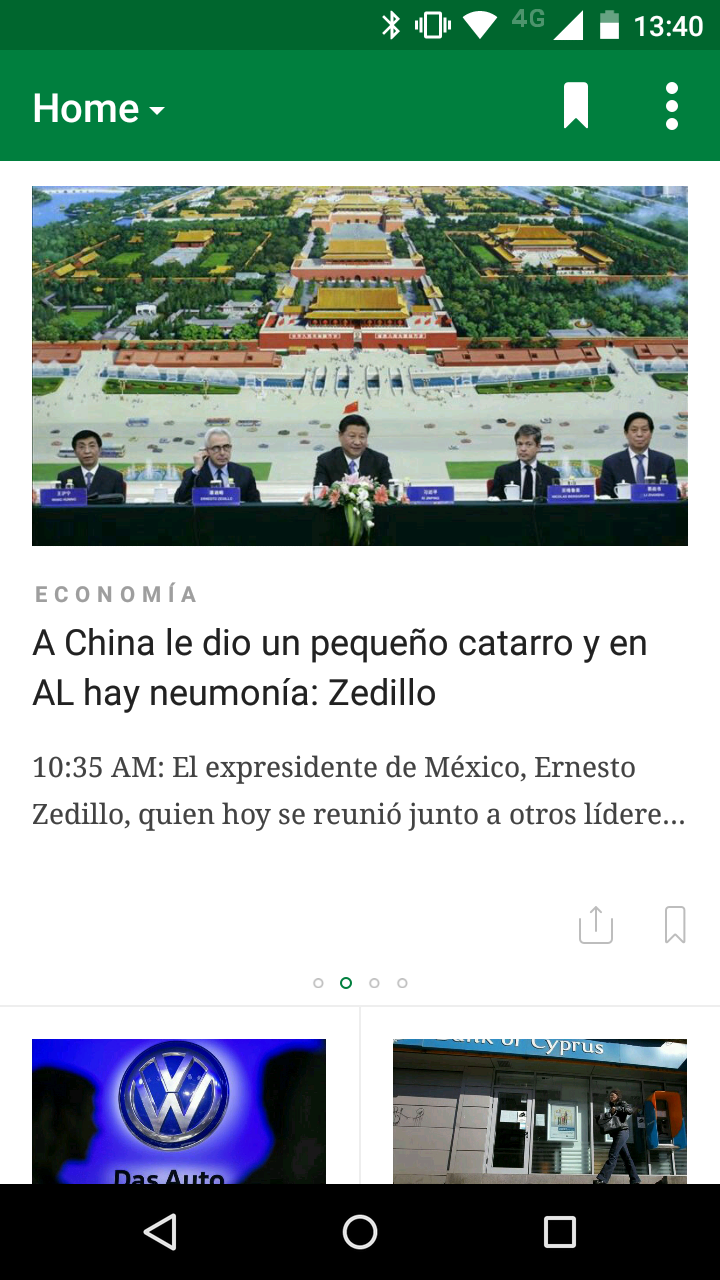Open the overflow menu

tap(671, 106)
